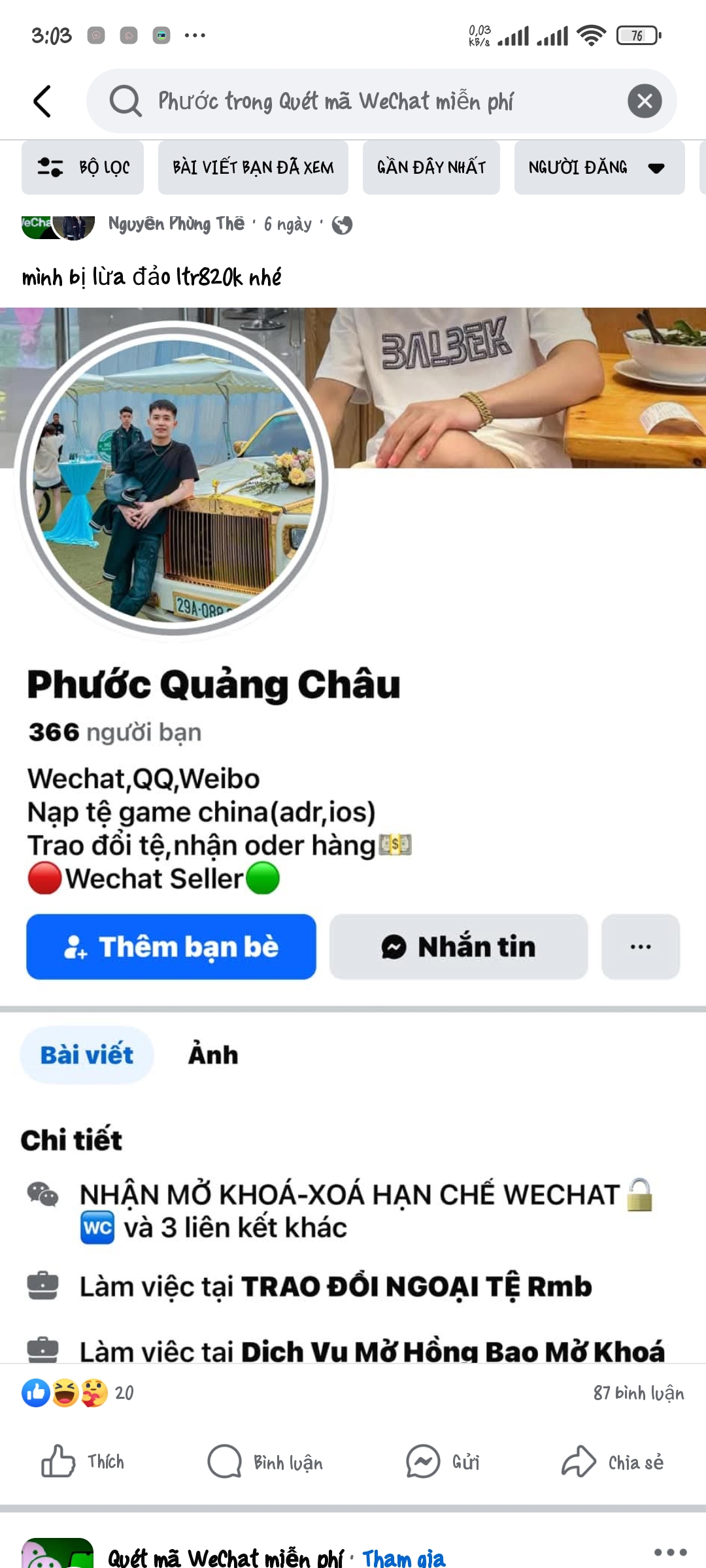Go back from search results
The height and width of the screenshot is (1568, 706).
tap(42, 101)
